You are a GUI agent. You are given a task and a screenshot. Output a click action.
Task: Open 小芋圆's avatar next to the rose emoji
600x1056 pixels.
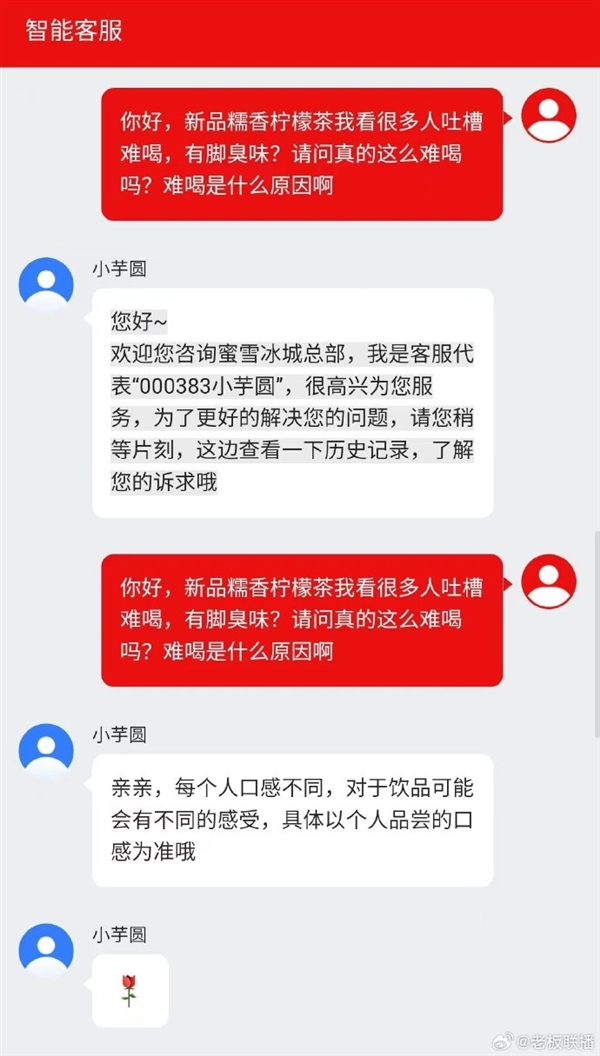click(46, 949)
